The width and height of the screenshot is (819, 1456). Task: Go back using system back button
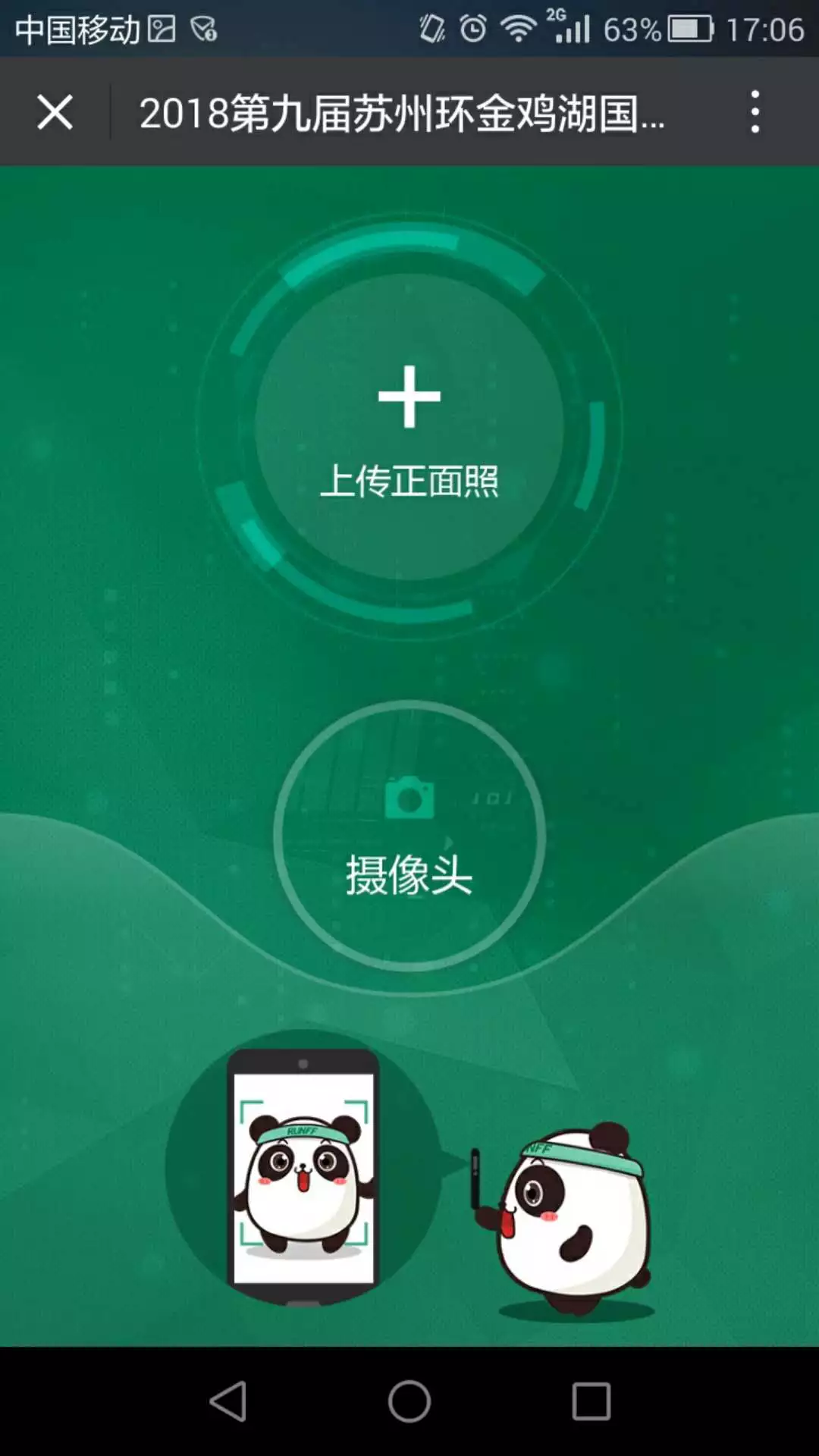click(227, 1401)
